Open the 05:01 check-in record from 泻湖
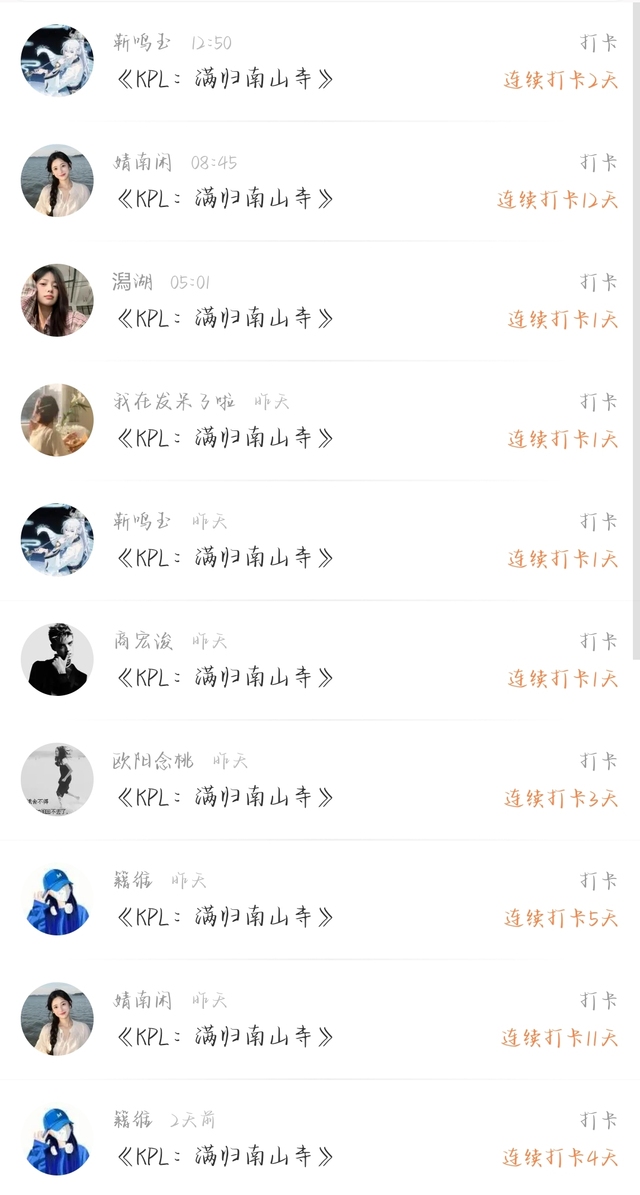The image size is (640, 1195). point(320,301)
